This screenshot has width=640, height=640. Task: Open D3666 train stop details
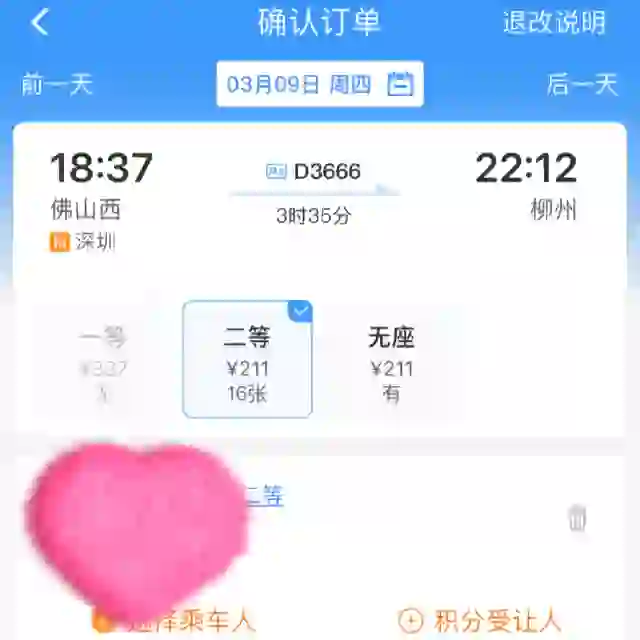(x=314, y=172)
